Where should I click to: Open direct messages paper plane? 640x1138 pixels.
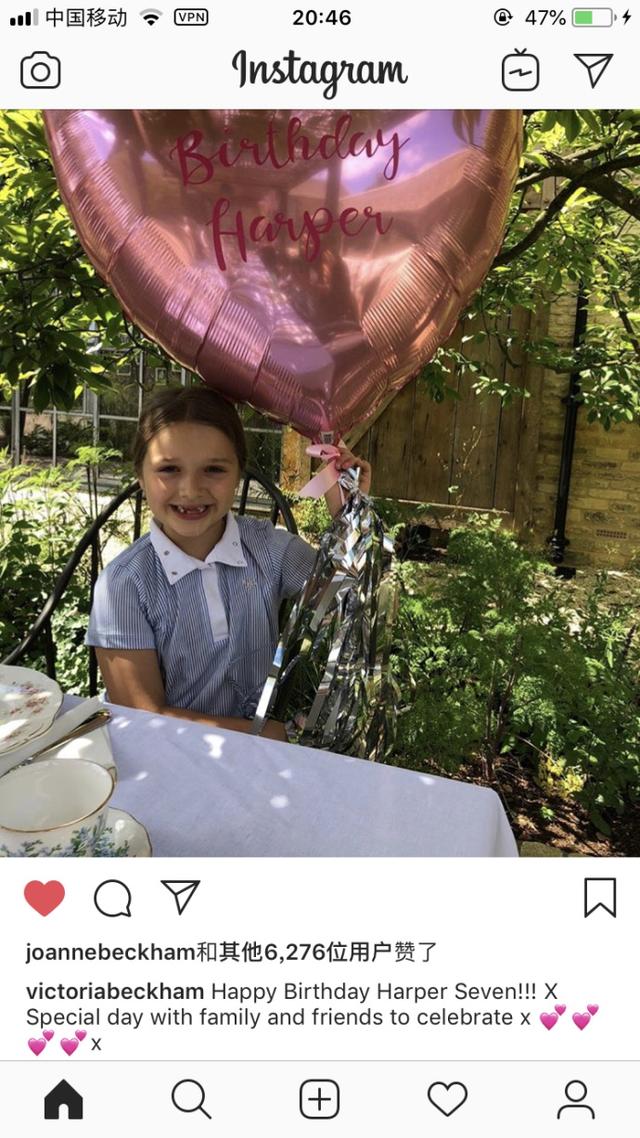tap(593, 70)
